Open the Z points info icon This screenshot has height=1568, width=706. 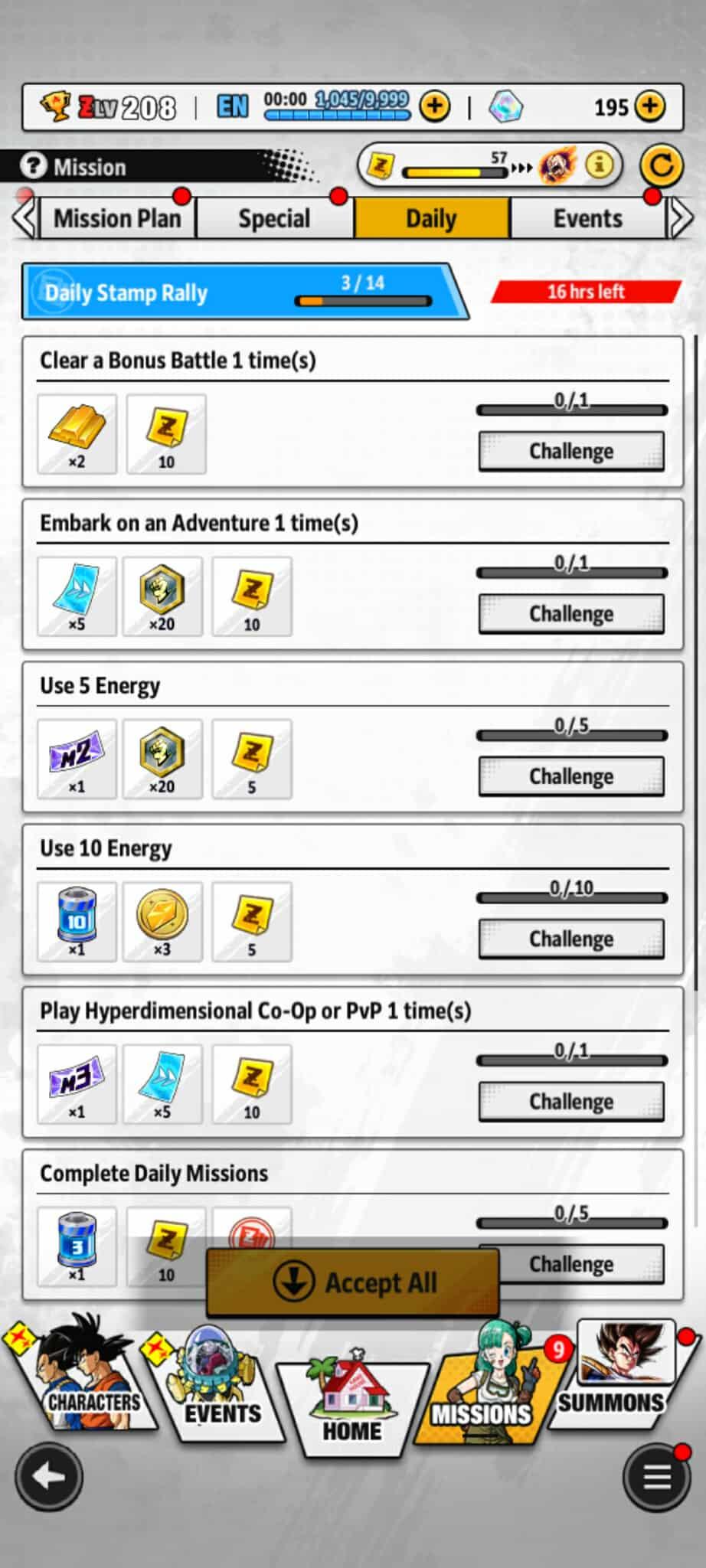[600, 165]
